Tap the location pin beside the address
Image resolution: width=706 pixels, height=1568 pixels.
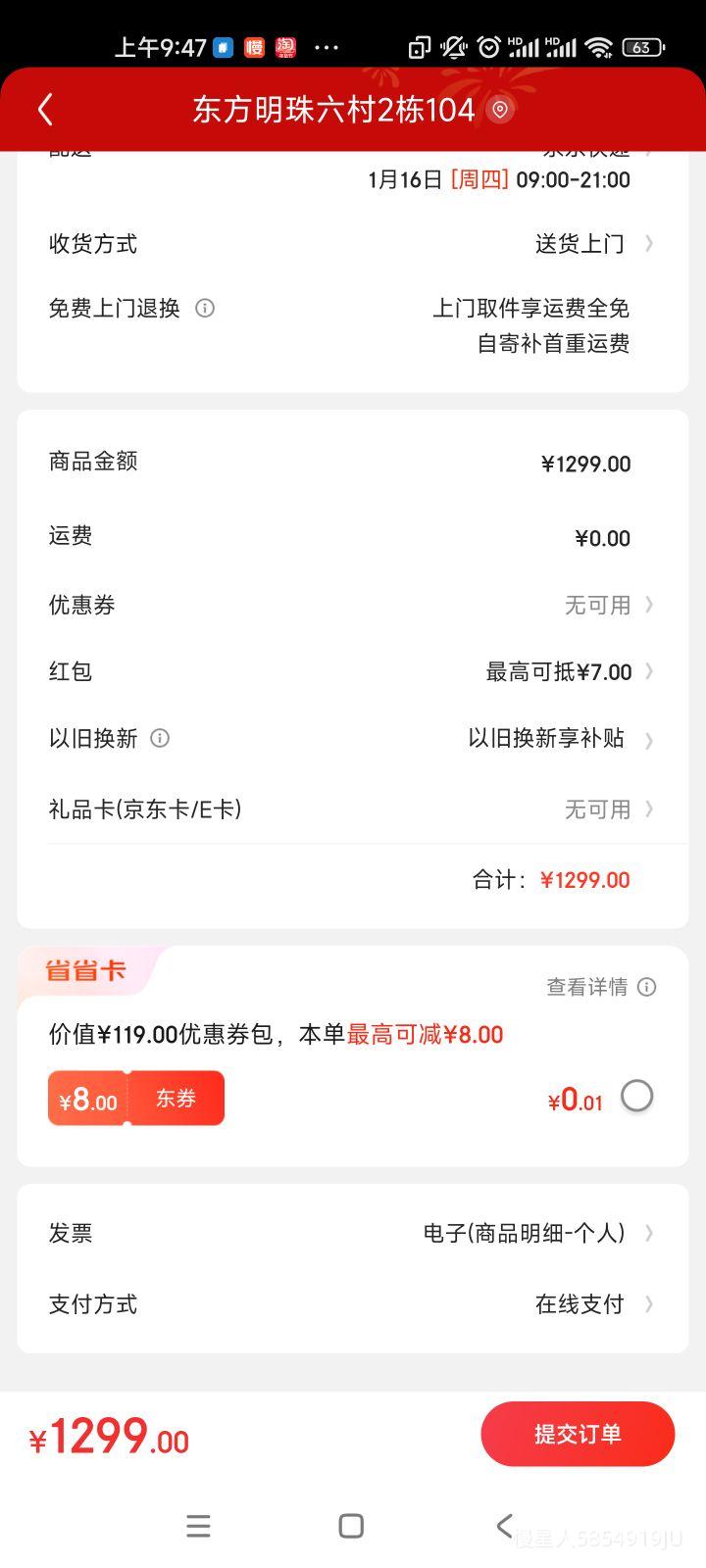click(500, 110)
